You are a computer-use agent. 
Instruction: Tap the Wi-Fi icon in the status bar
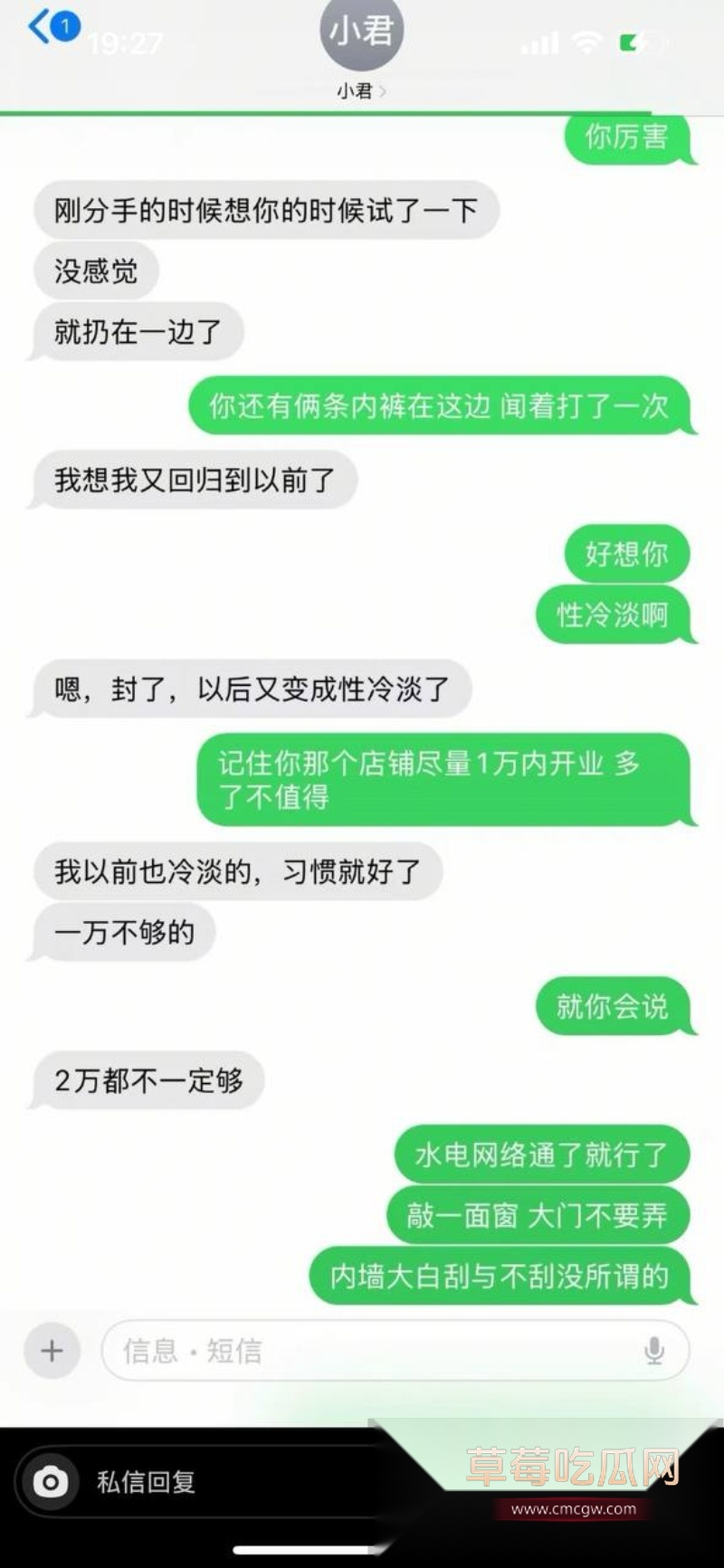(x=587, y=43)
